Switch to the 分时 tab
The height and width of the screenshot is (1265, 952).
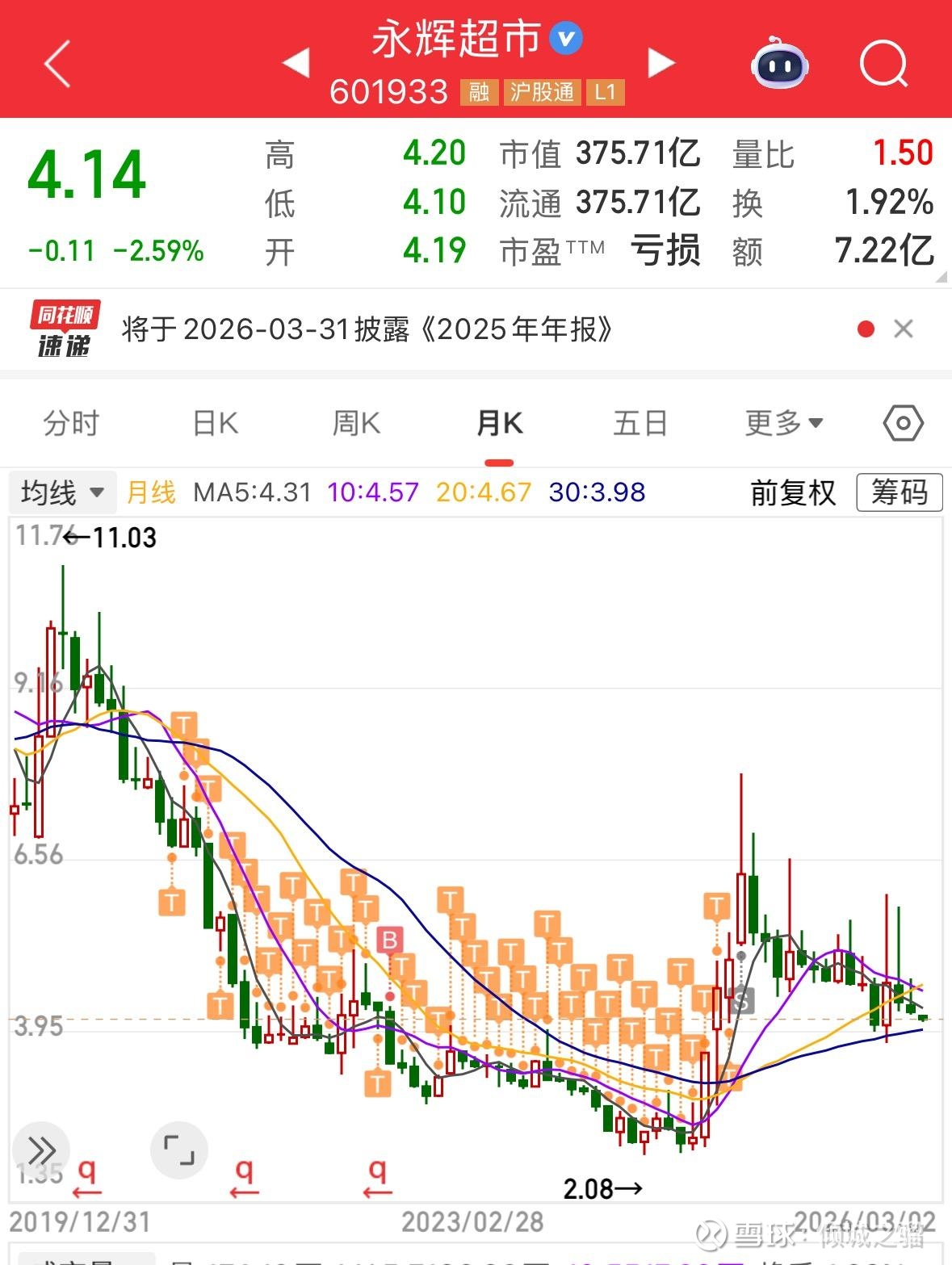pos(71,423)
